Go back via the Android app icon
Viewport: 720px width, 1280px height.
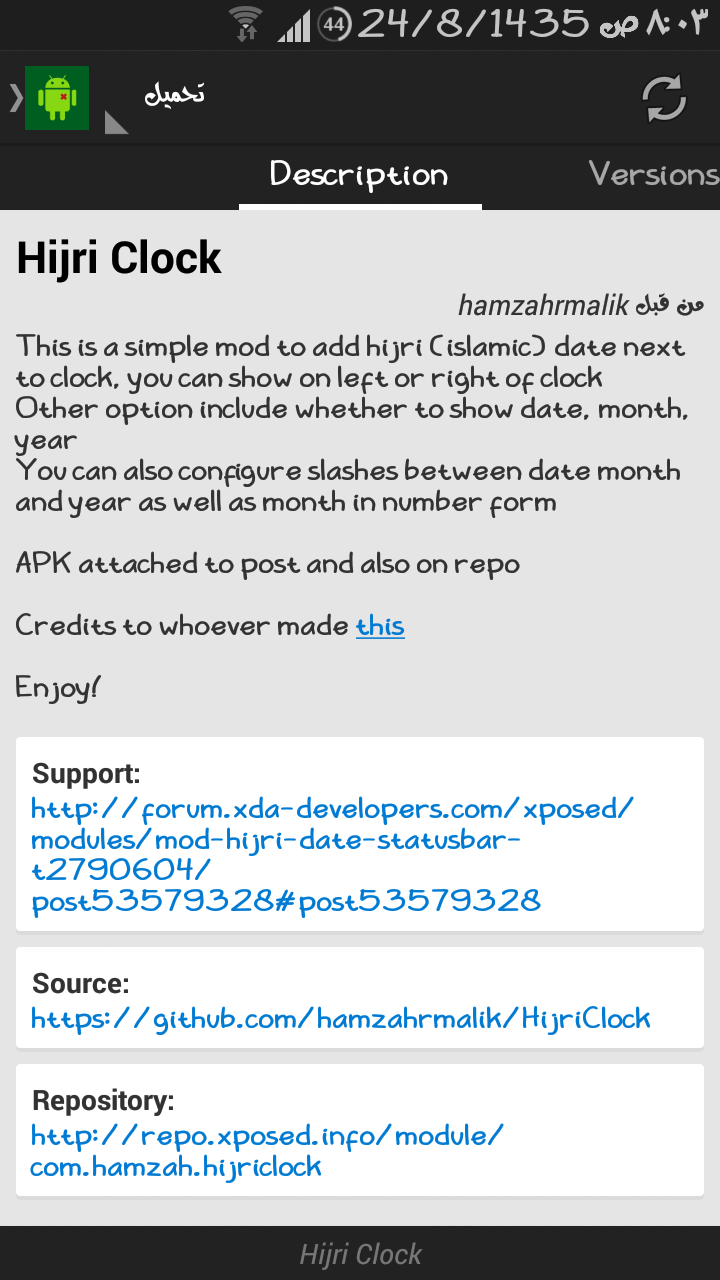(x=50, y=97)
